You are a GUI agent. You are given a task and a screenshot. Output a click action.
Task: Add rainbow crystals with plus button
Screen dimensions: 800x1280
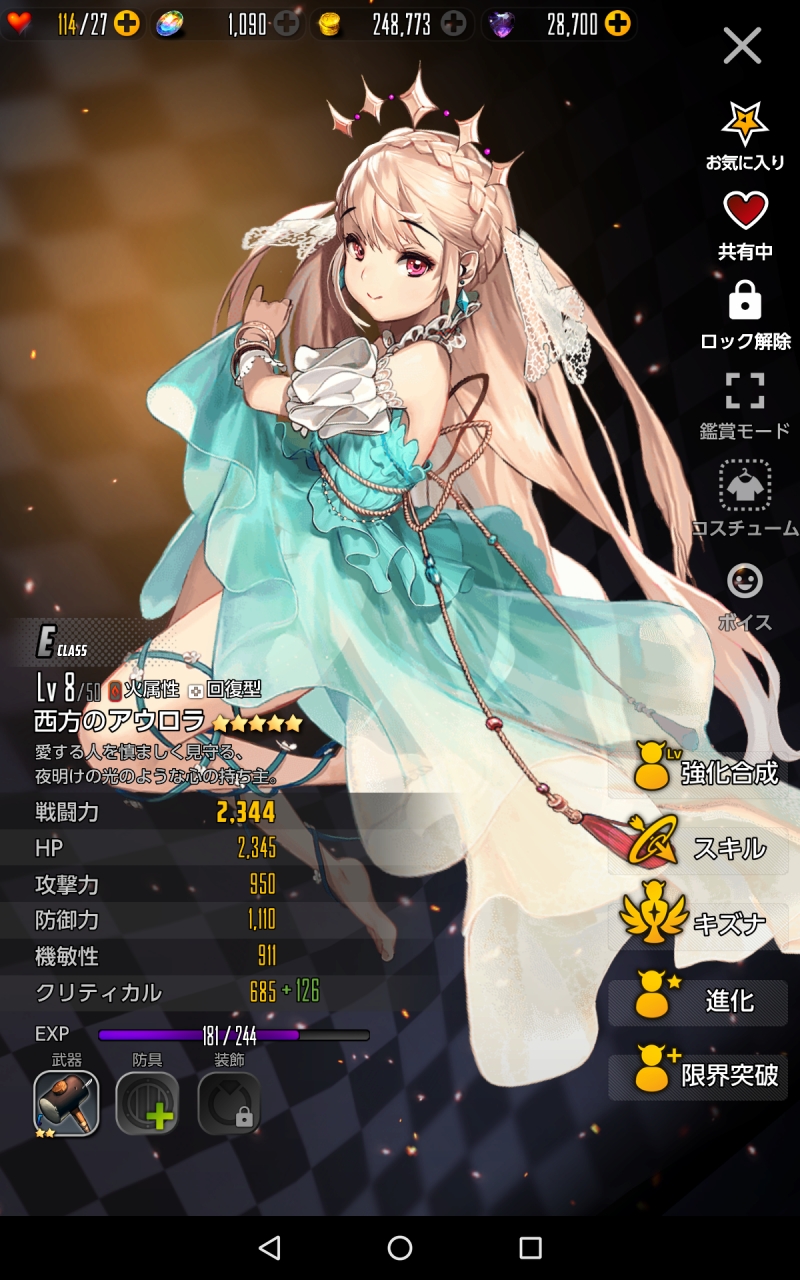[286, 24]
